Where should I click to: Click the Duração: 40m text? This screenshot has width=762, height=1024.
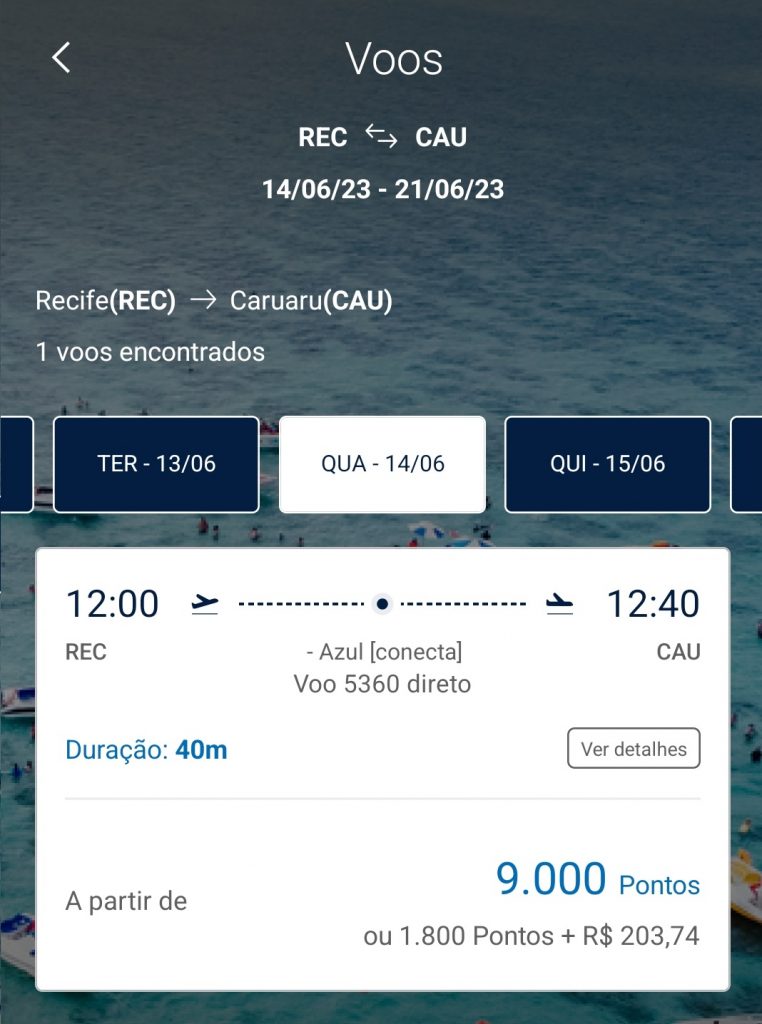click(x=146, y=748)
